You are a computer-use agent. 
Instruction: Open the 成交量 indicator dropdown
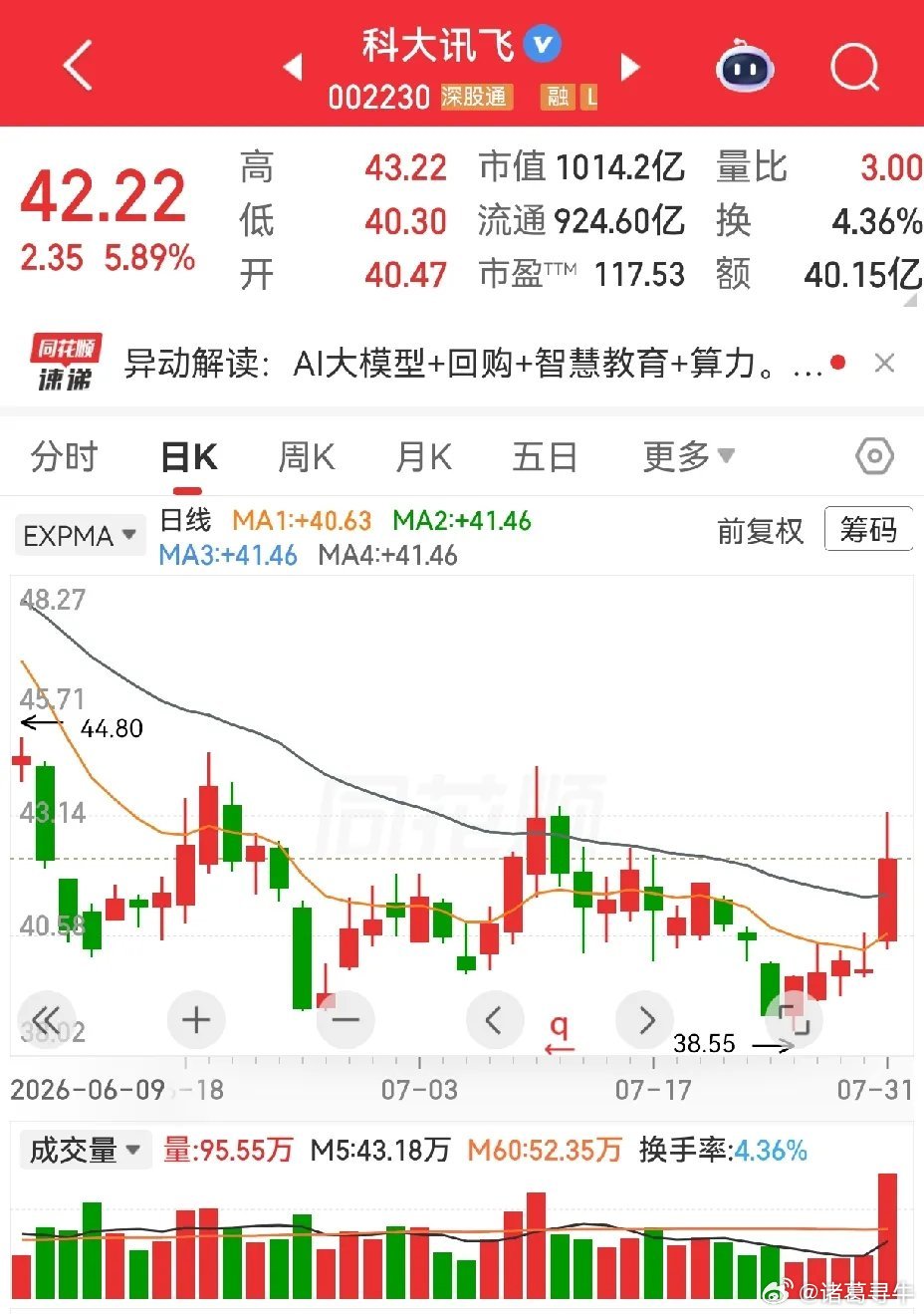tap(85, 1151)
